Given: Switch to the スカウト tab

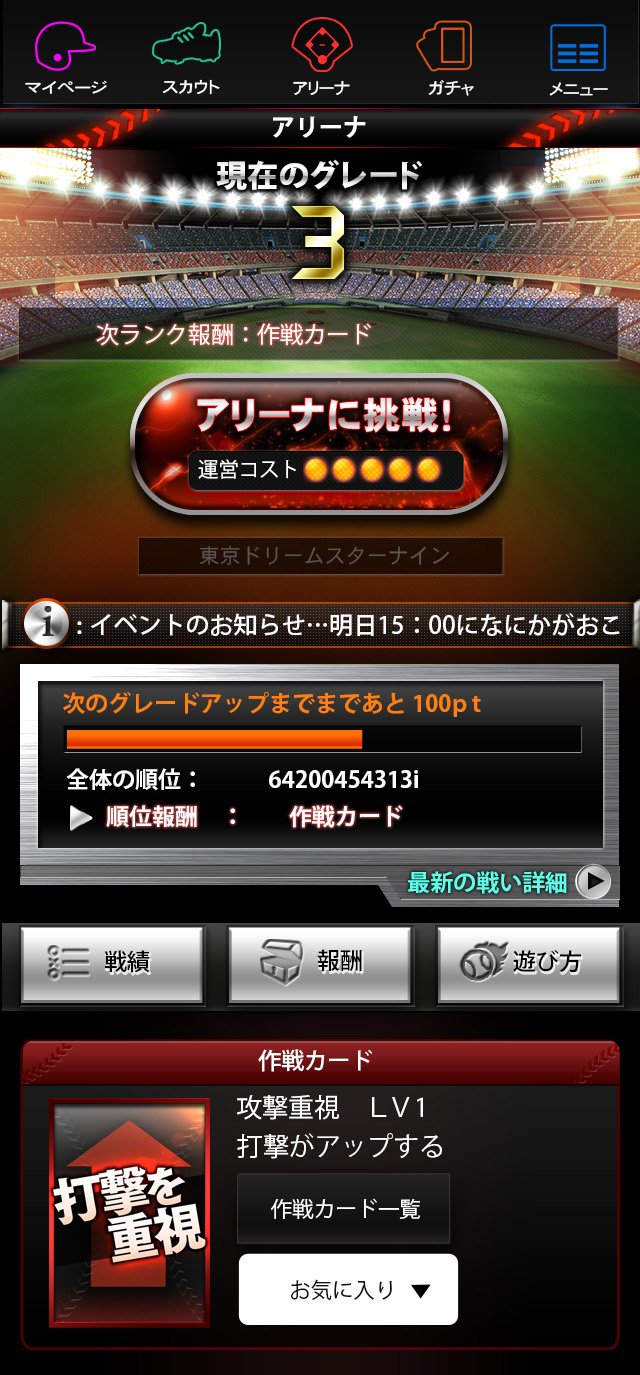Looking at the screenshot, I should (x=190, y=58).
